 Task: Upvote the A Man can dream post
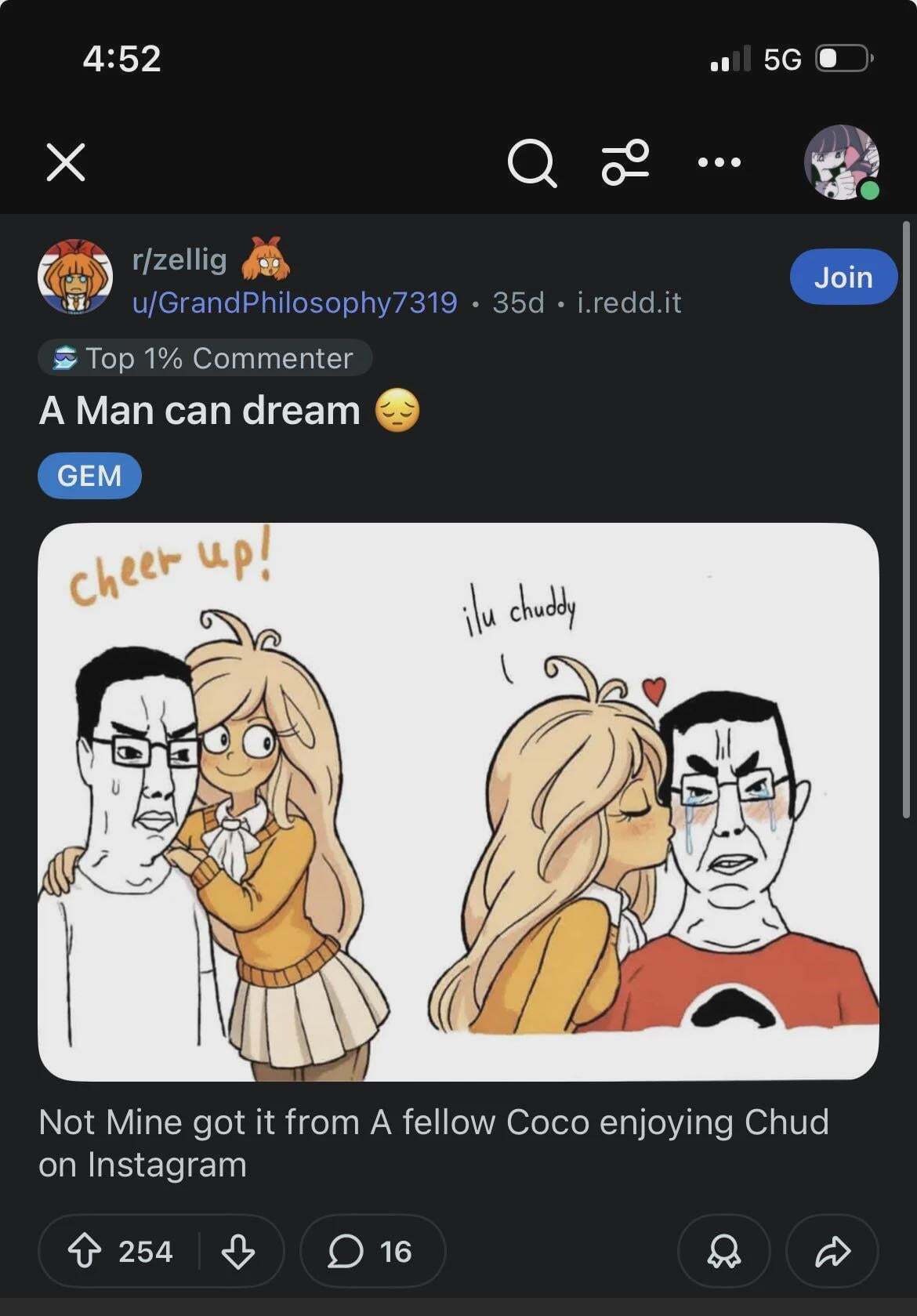point(85,1251)
